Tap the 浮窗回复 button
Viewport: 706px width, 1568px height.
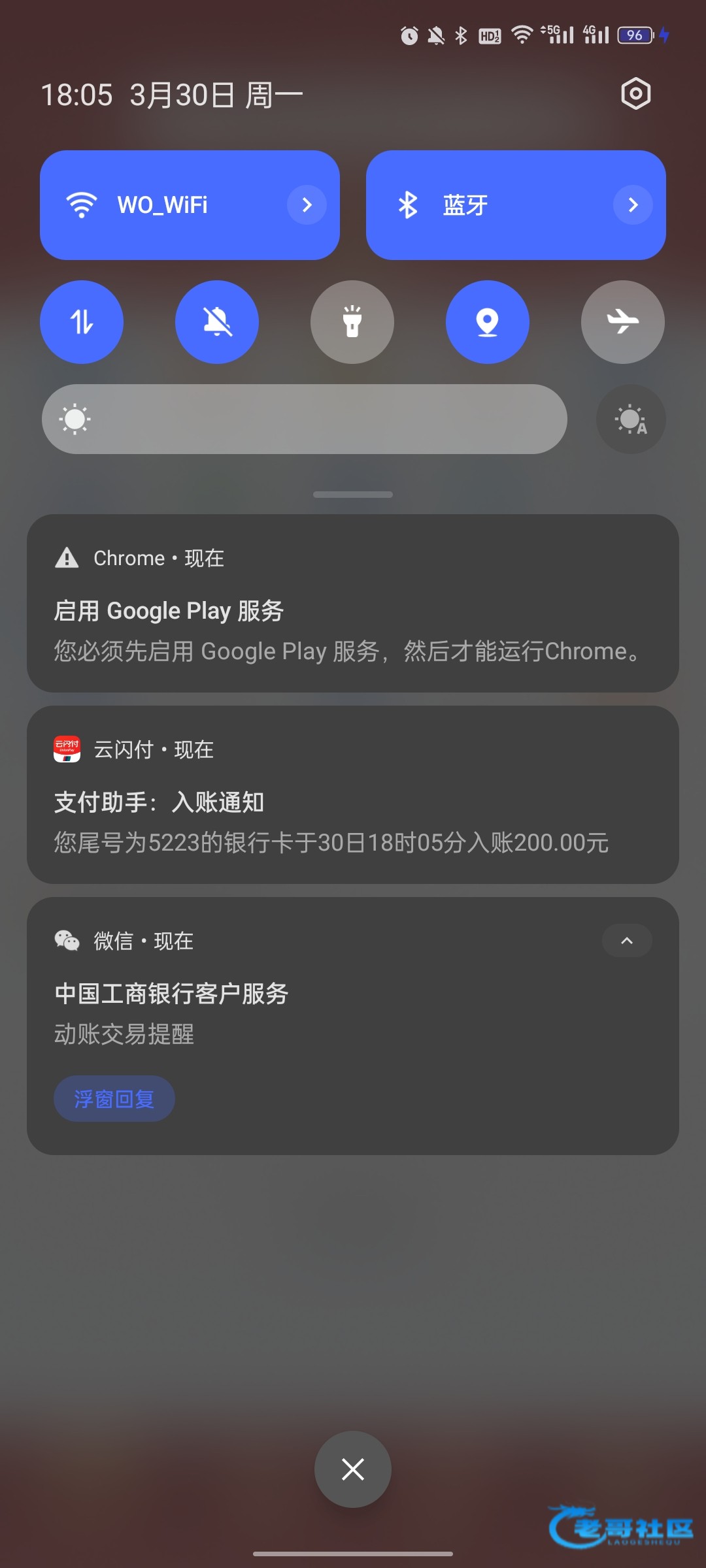[x=114, y=1099]
